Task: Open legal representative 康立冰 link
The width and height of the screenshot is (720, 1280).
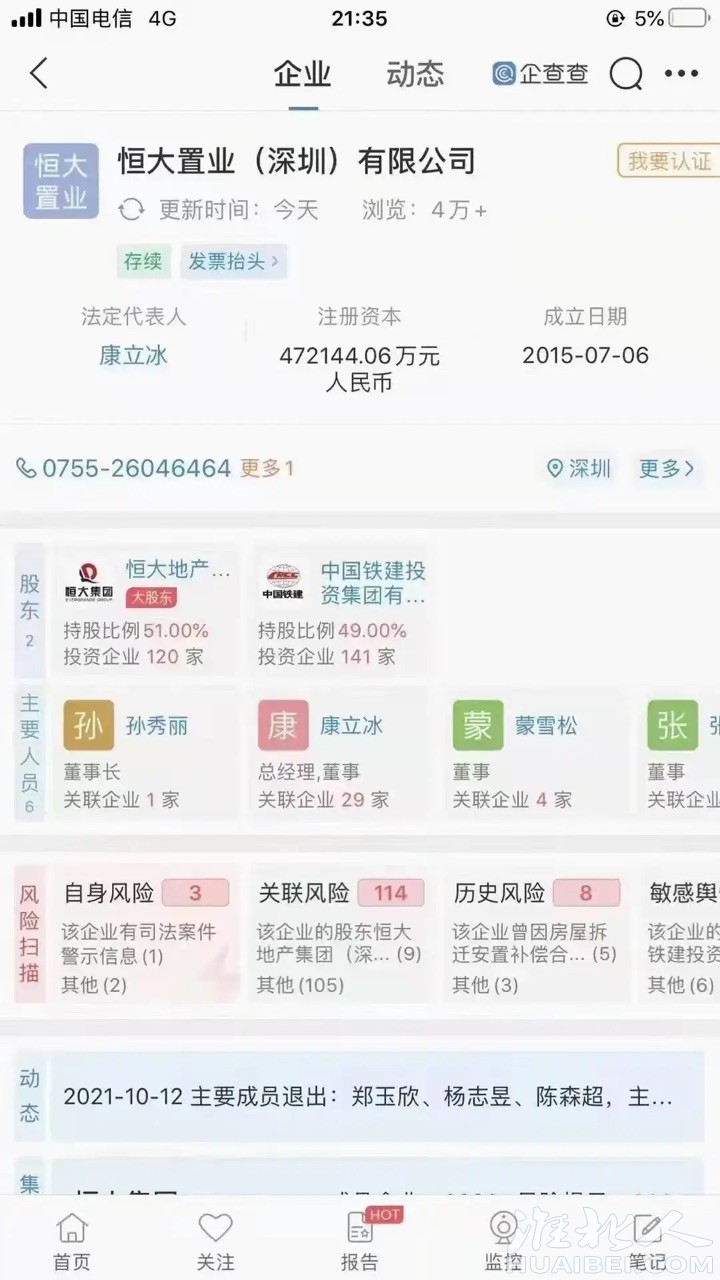Action: coord(133,355)
